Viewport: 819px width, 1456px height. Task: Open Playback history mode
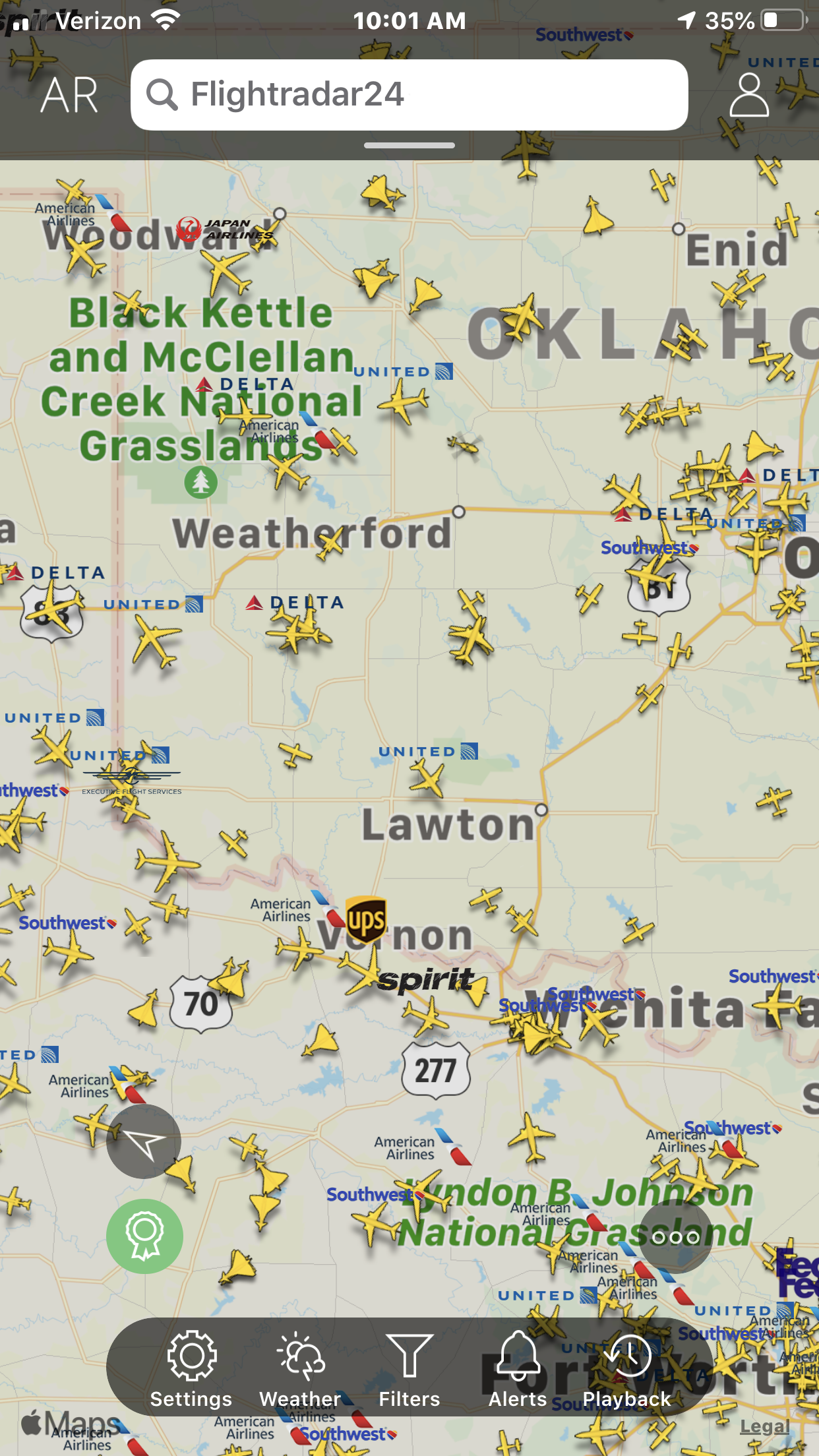pyautogui.click(x=626, y=1369)
